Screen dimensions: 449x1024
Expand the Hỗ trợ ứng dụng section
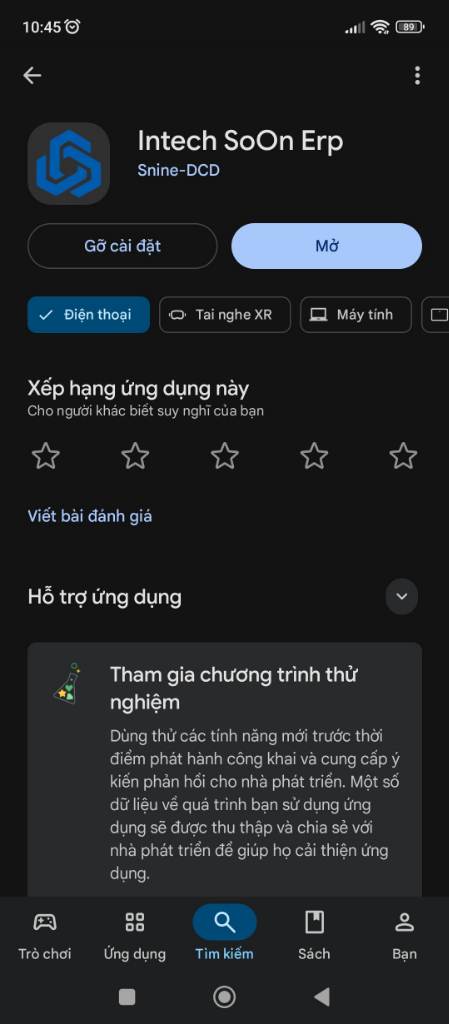tap(401, 596)
